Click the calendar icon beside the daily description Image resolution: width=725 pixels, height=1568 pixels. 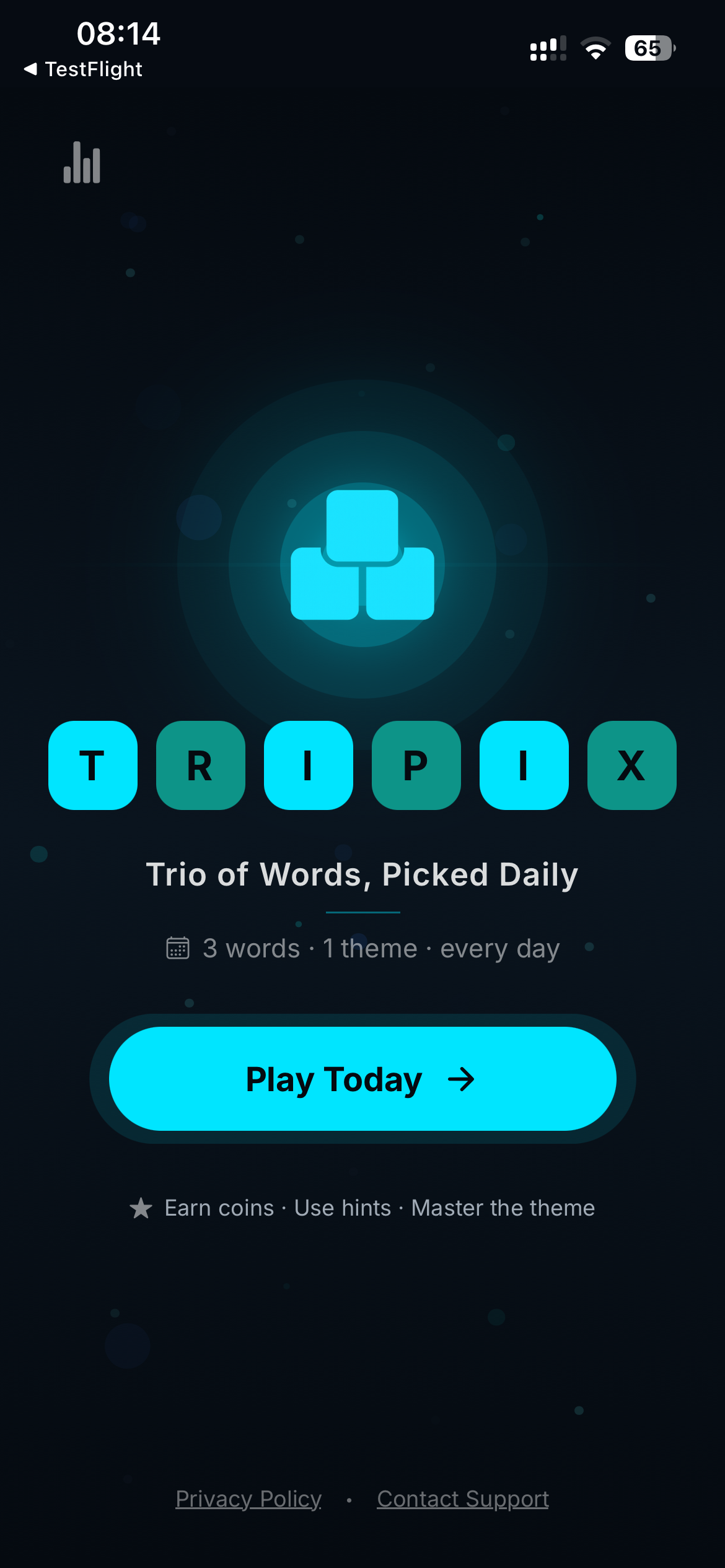coord(178,947)
